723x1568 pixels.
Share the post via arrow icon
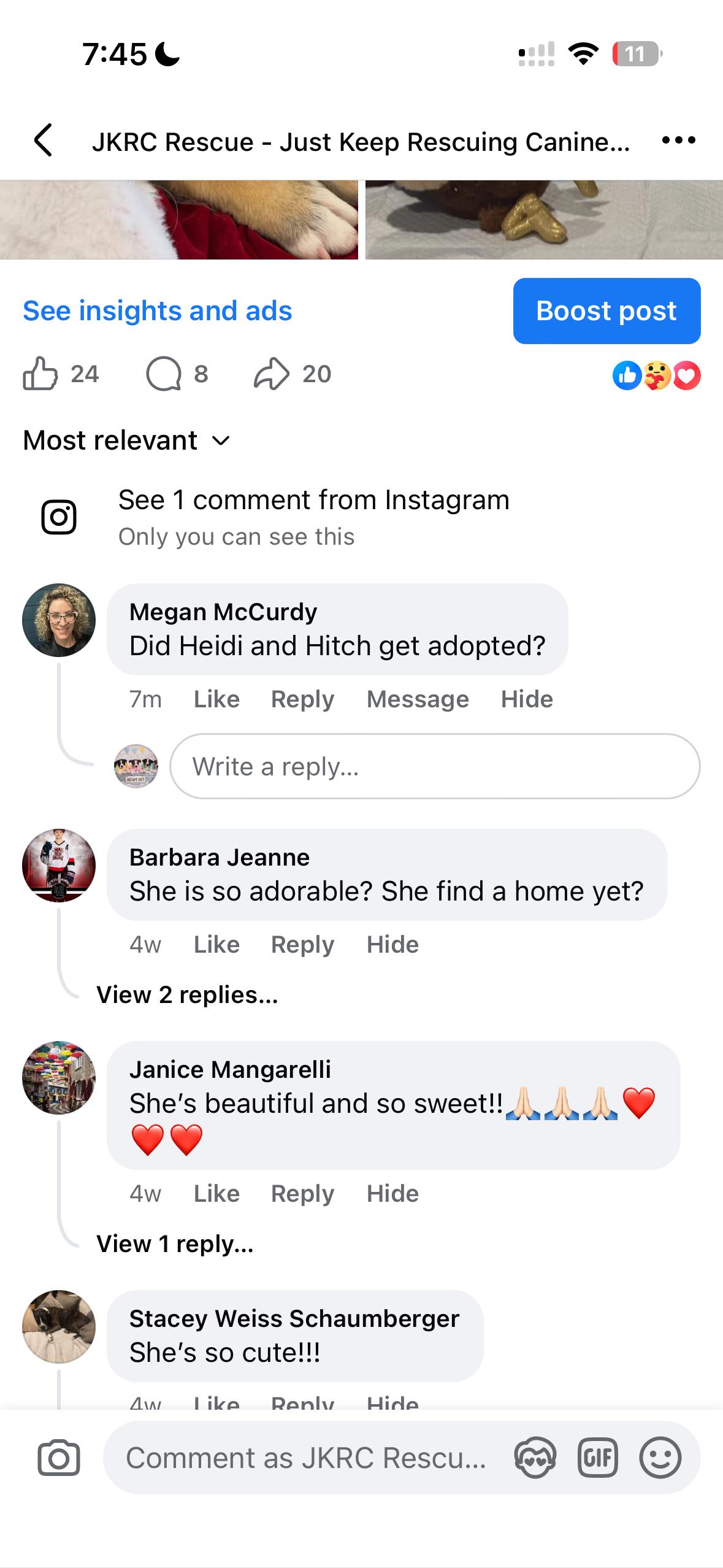271,374
